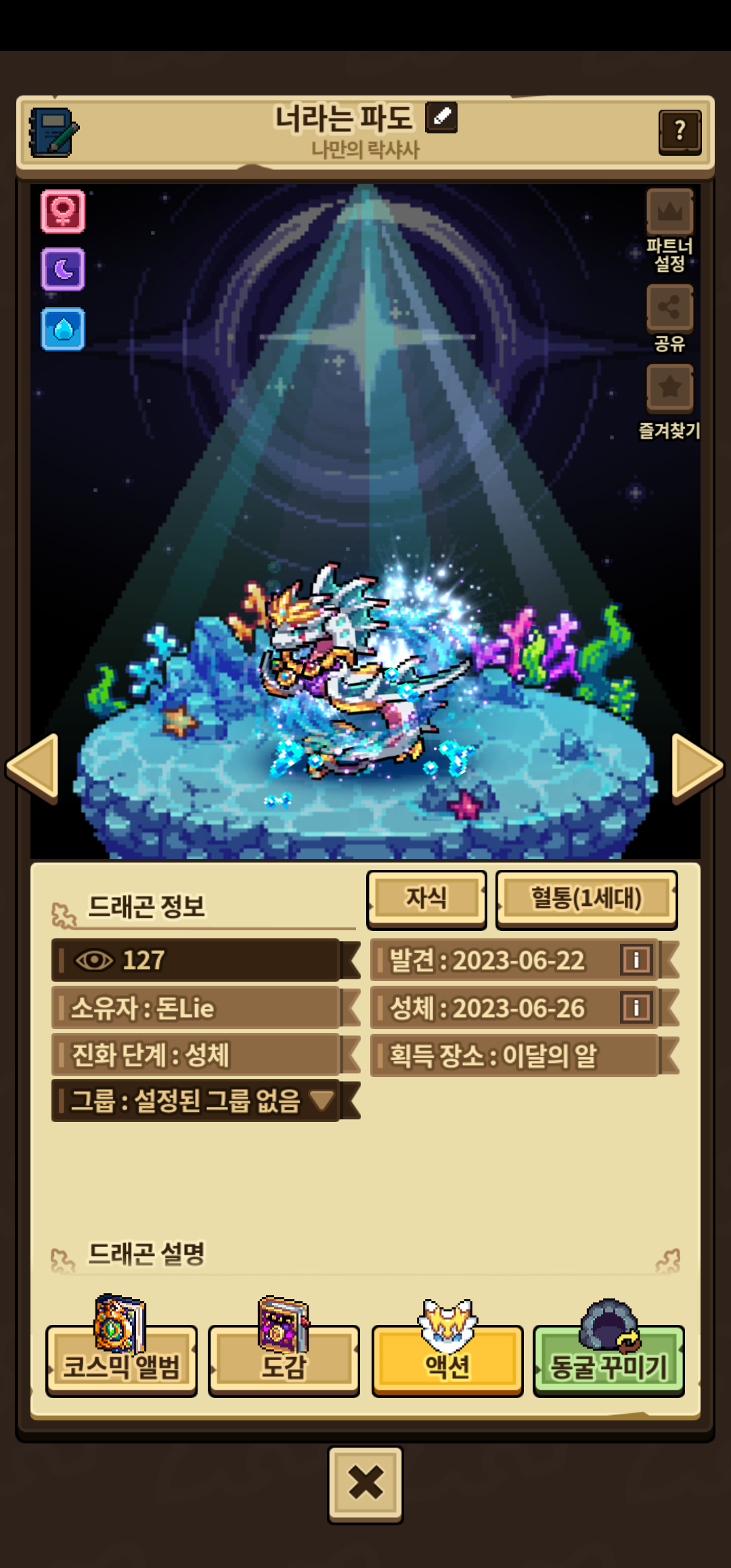Screen dimensions: 731x1568
Task: Tap the 액션 button
Action: pyautogui.click(x=447, y=1347)
